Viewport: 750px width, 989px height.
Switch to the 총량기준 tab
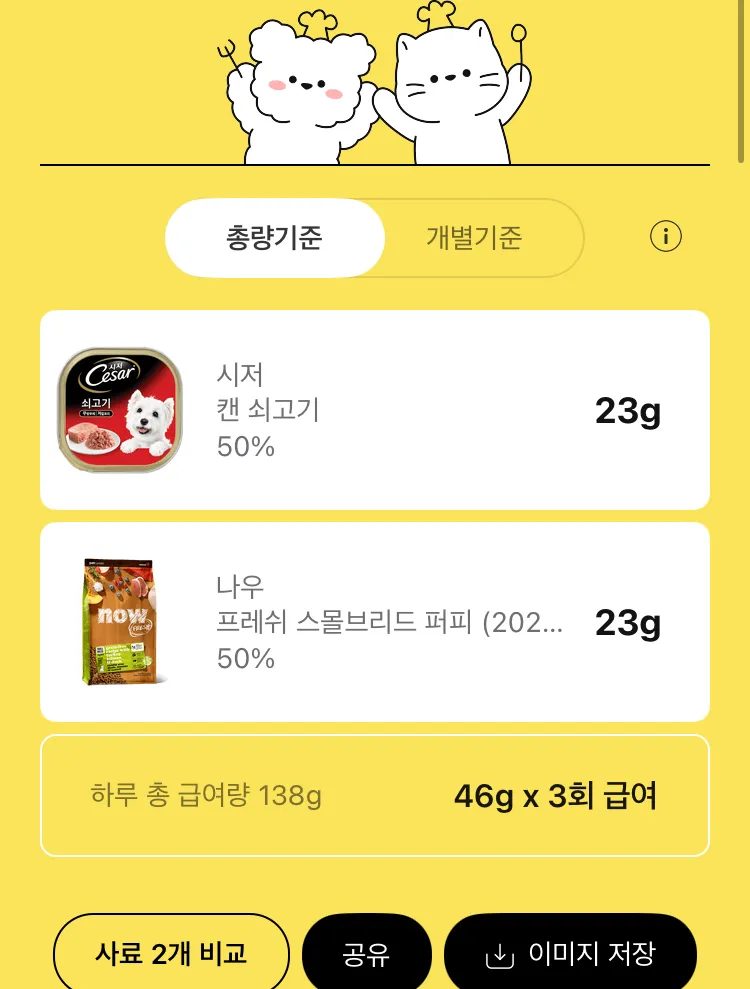(275, 238)
